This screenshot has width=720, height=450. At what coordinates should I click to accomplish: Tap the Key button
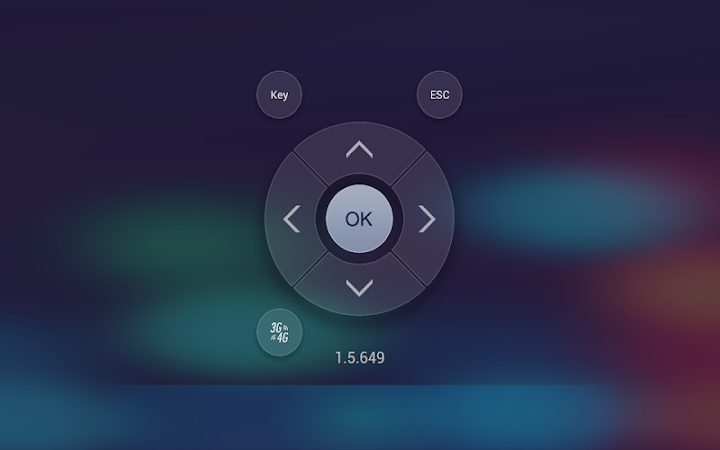coord(279,95)
